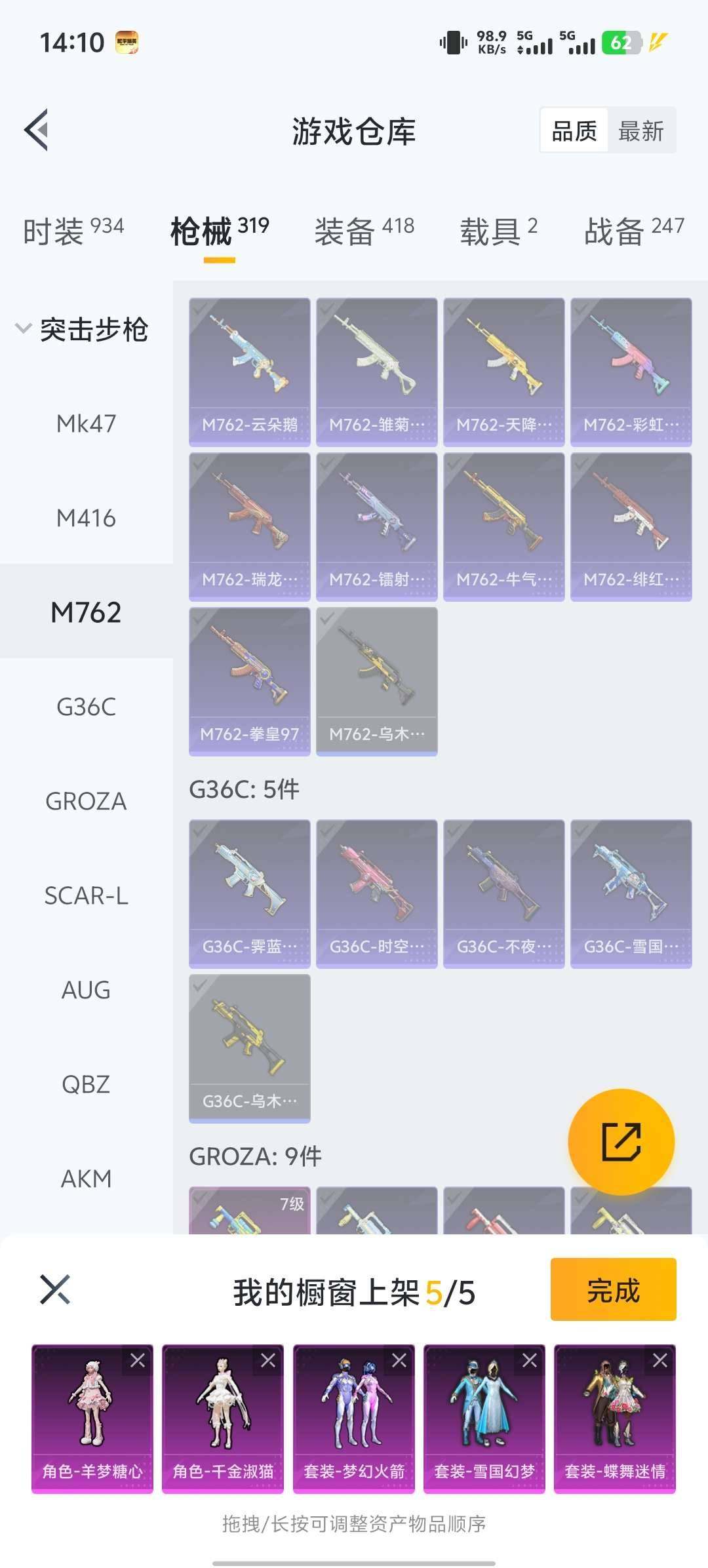The height and width of the screenshot is (1568, 708).
Task: Collapse the 突击步枪 category
Action: (24, 328)
